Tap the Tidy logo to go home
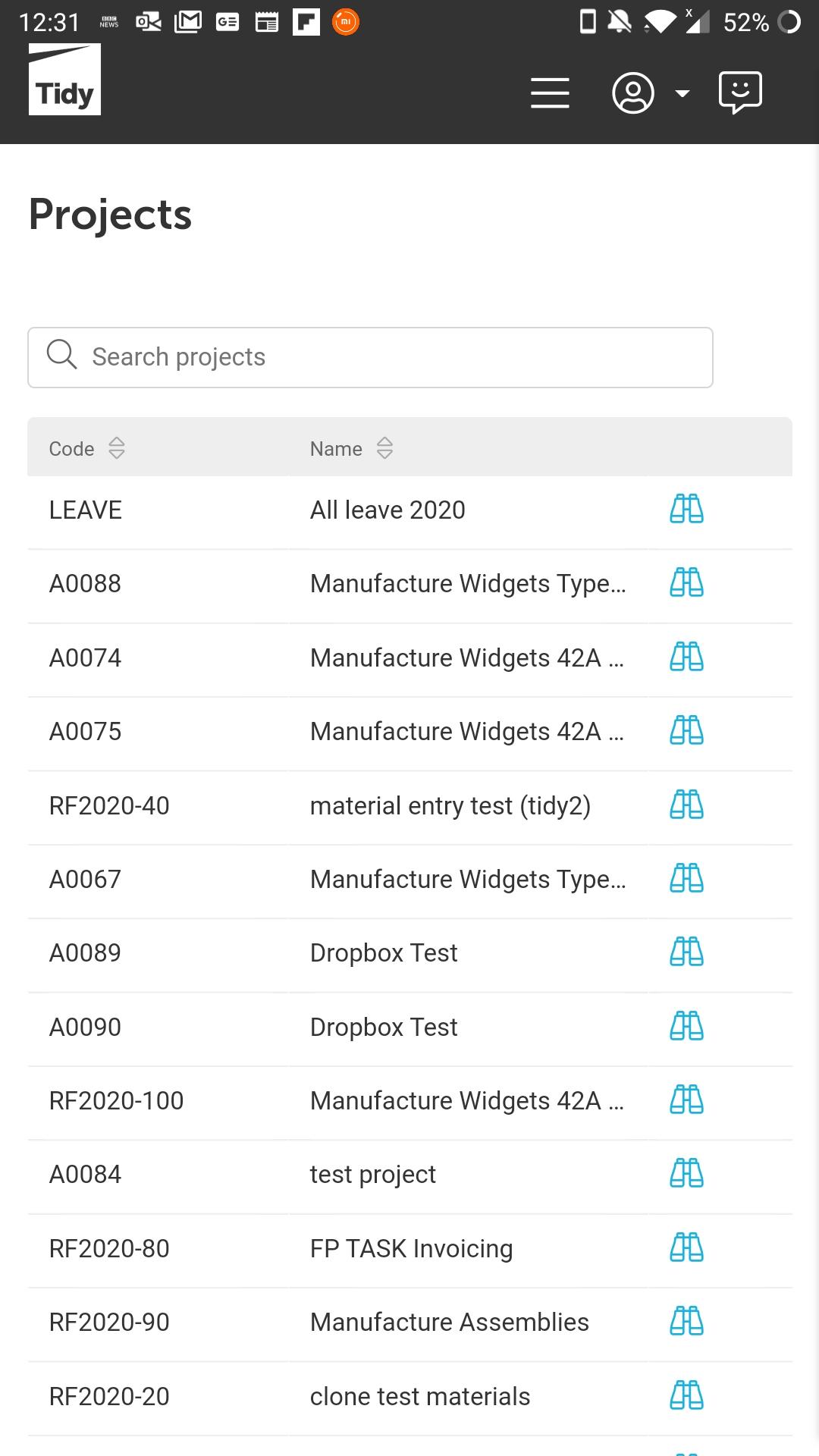 point(64,80)
